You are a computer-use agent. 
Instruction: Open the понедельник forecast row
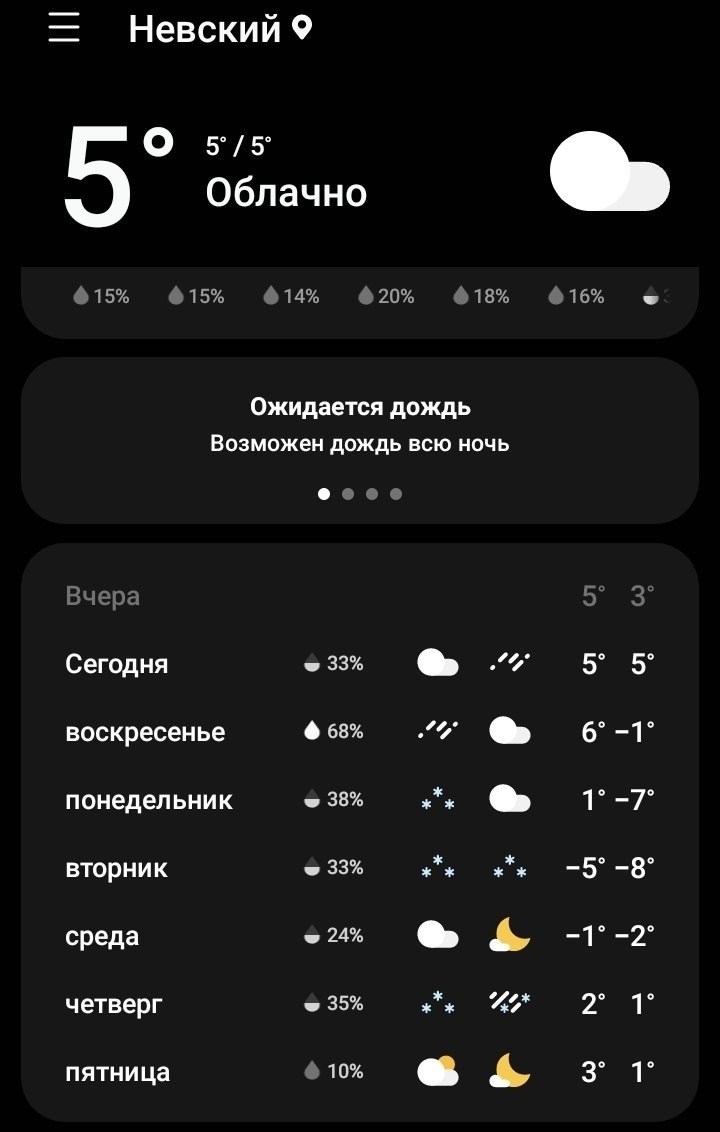(360, 800)
